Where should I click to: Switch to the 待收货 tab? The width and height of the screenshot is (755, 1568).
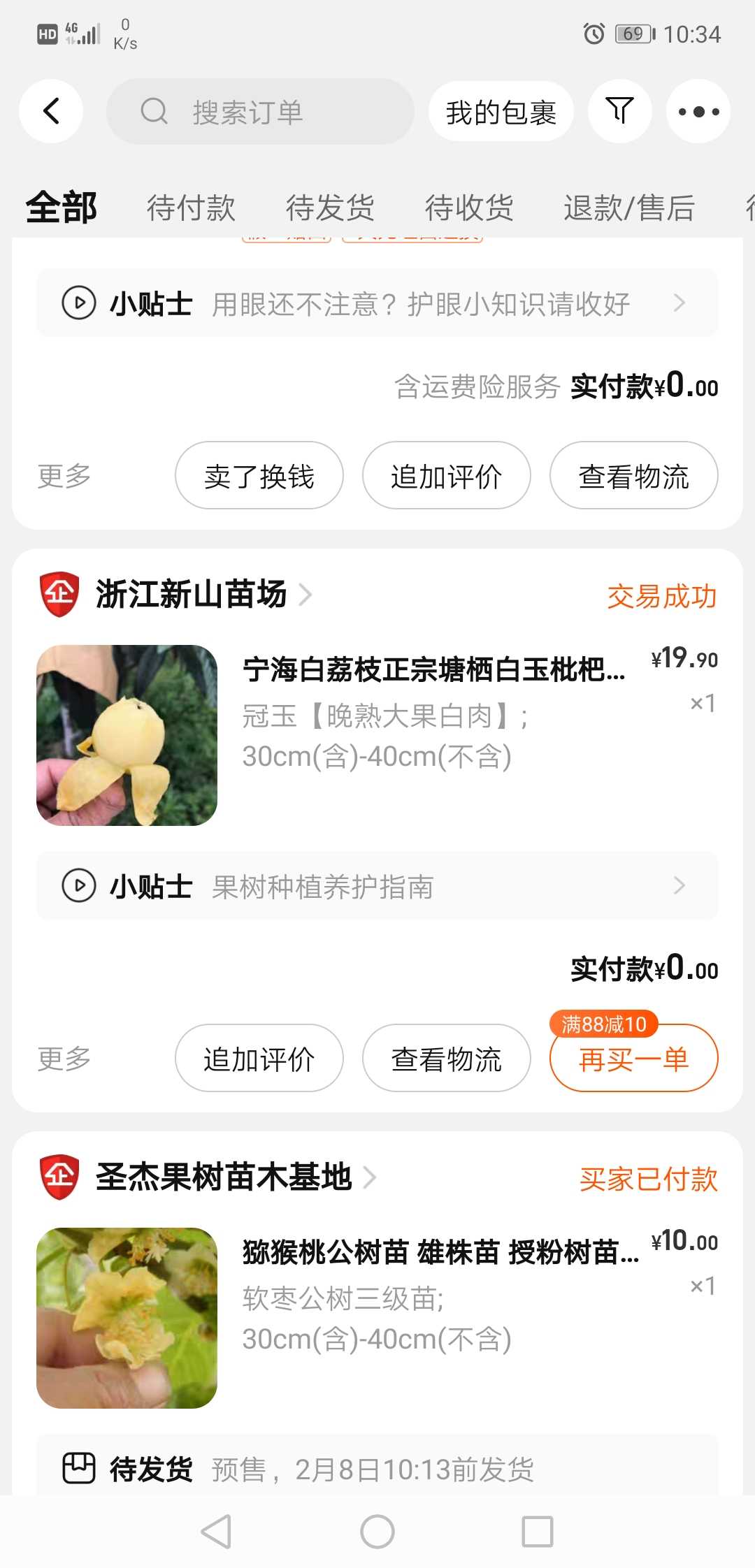click(469, 208)
